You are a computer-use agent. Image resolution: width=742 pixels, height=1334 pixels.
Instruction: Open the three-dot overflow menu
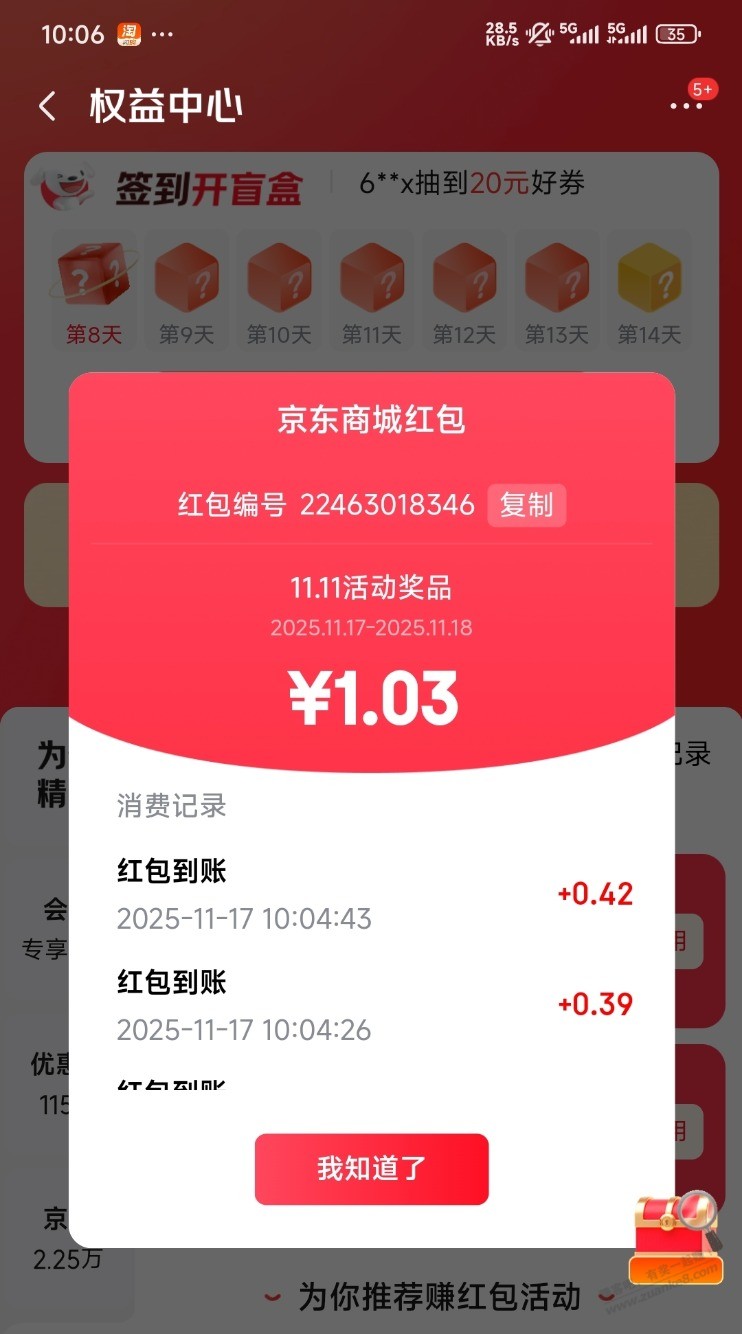pos(686,106)
